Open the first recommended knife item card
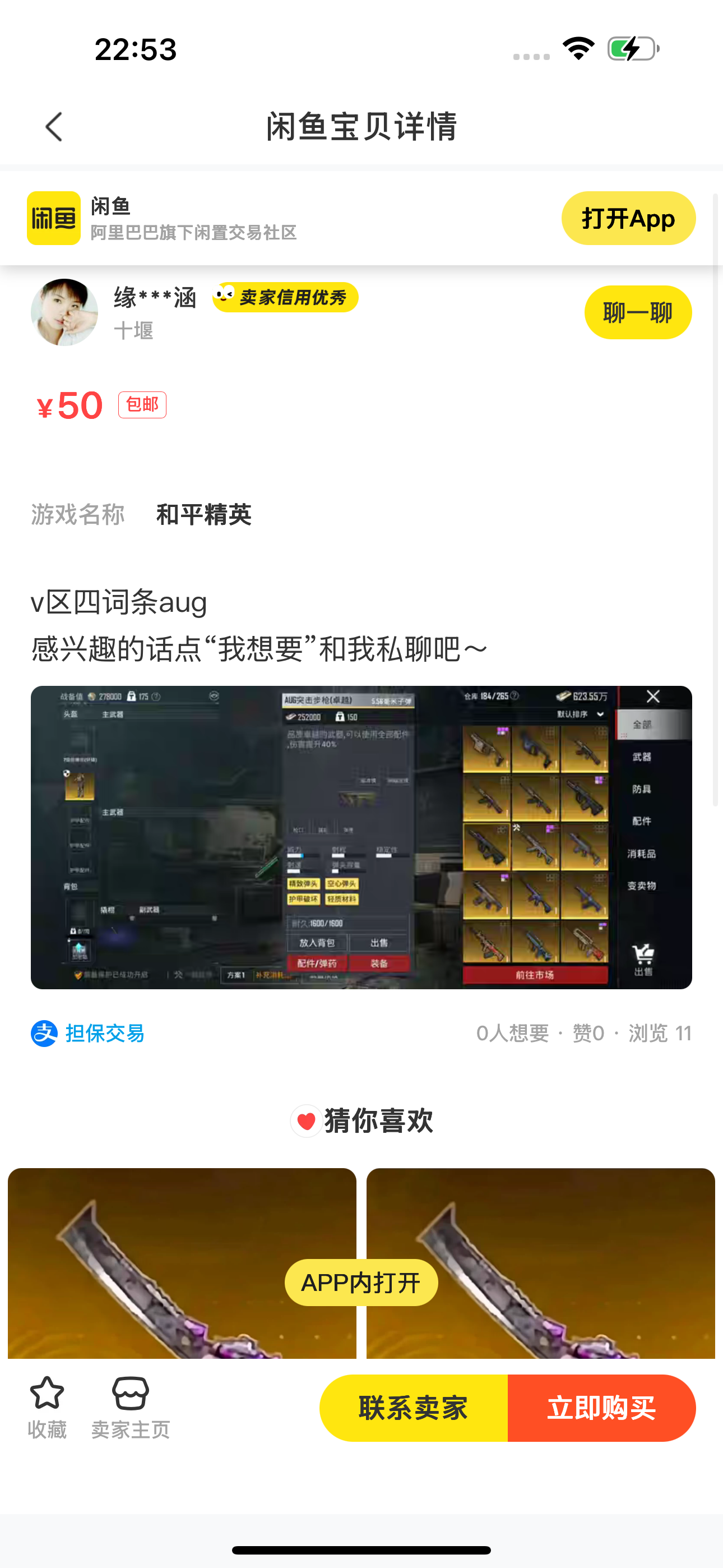Image resolution: width=723 pixels, height=1568 pixels. 182,1263
